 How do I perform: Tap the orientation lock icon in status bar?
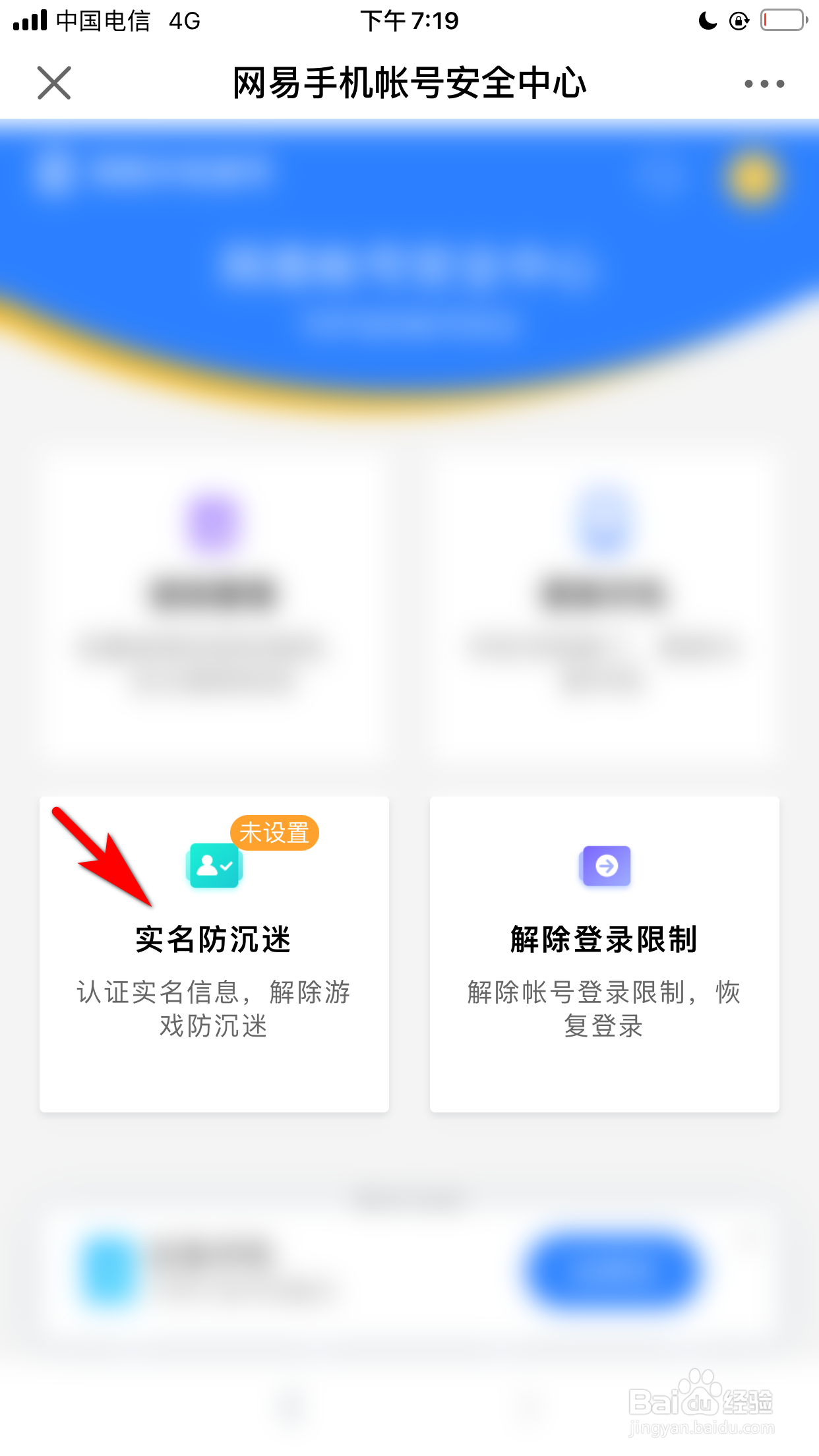(x=739, y=20)
